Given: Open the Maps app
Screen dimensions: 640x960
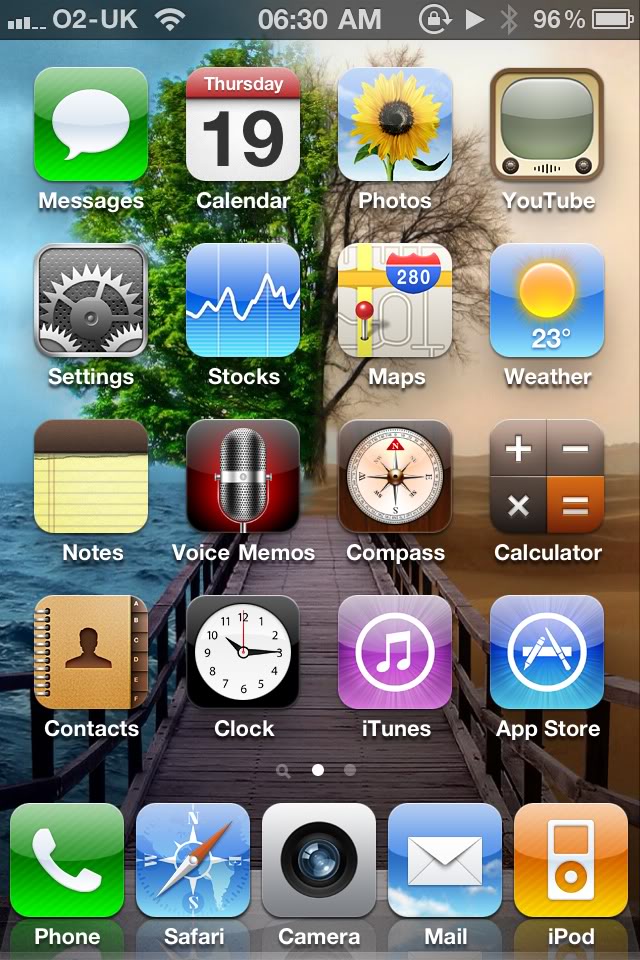Looking at the screenshot, I should 395,301.
